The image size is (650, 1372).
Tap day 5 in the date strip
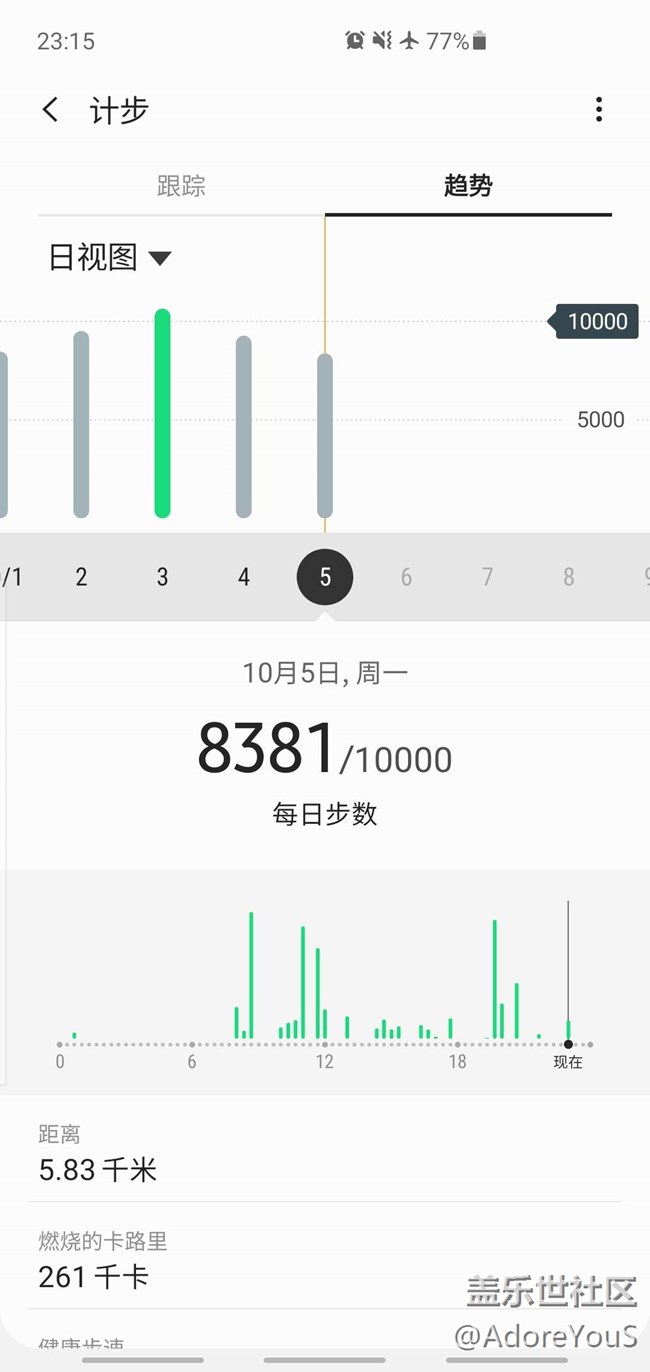[x=325, y=577]
